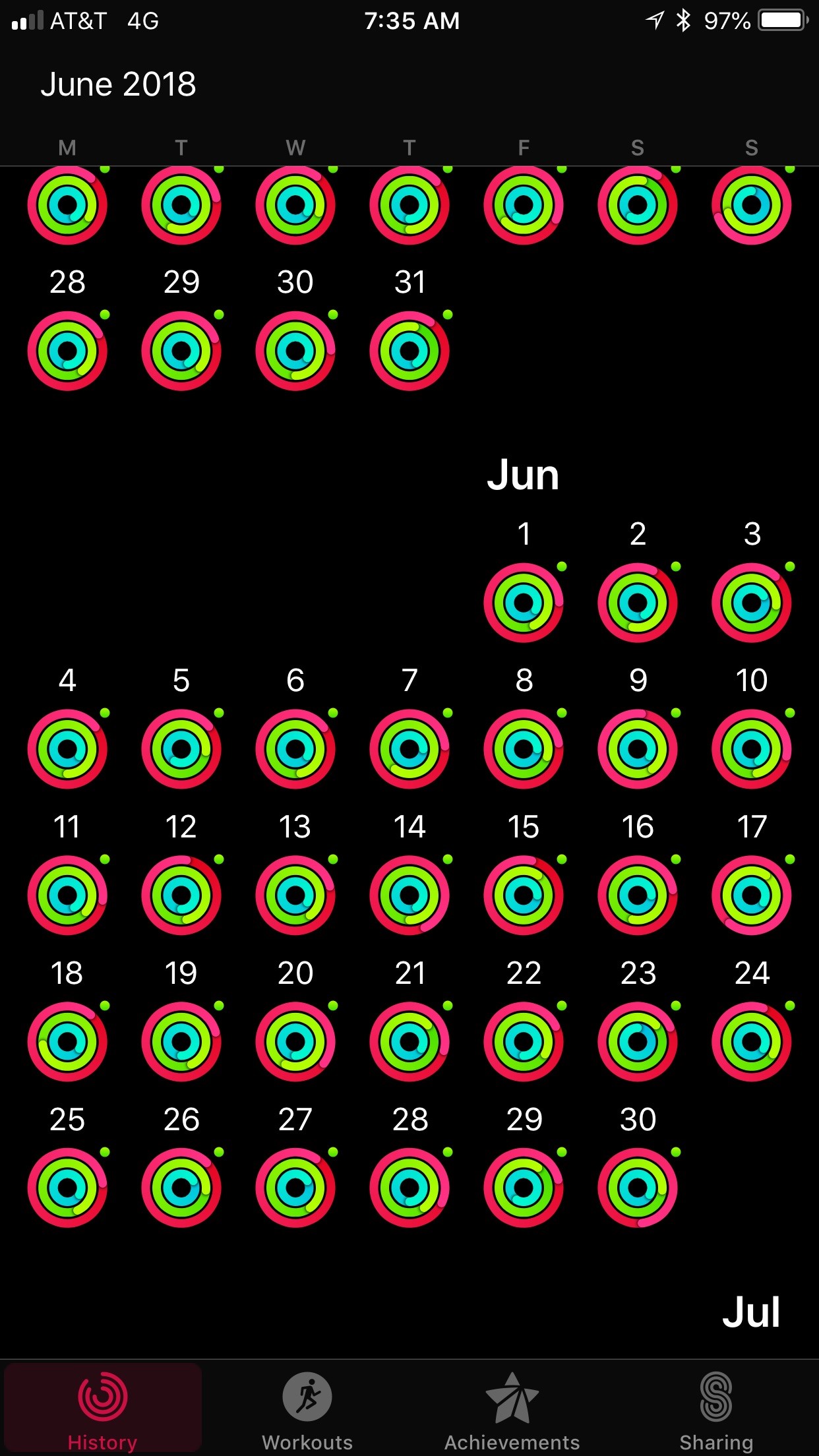Open June 8 activity rings
The width and height of the screenshot is (819, 1456).
(x=524, y=749)
